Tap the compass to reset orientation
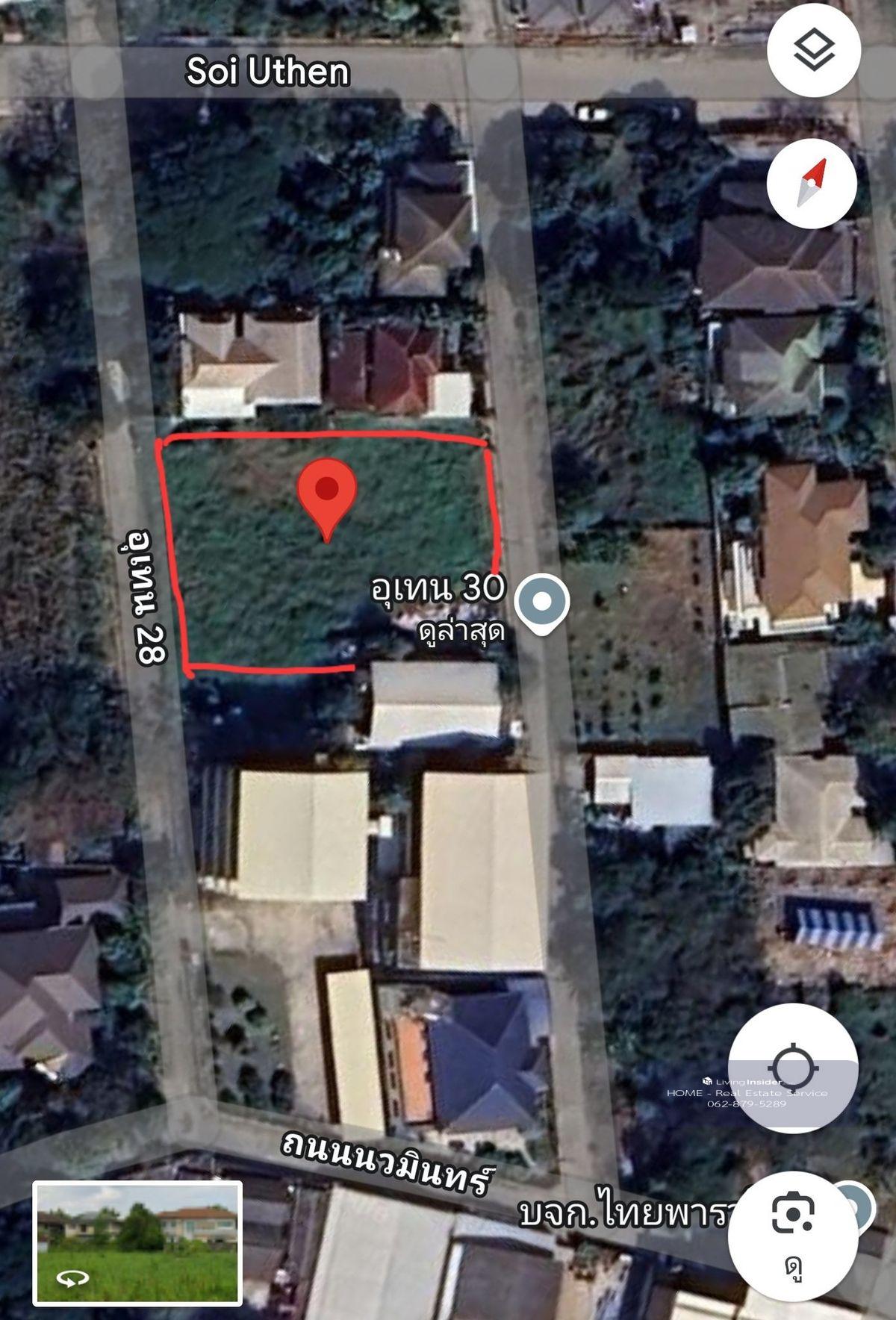896x1320 pixels. pos(812,183)
